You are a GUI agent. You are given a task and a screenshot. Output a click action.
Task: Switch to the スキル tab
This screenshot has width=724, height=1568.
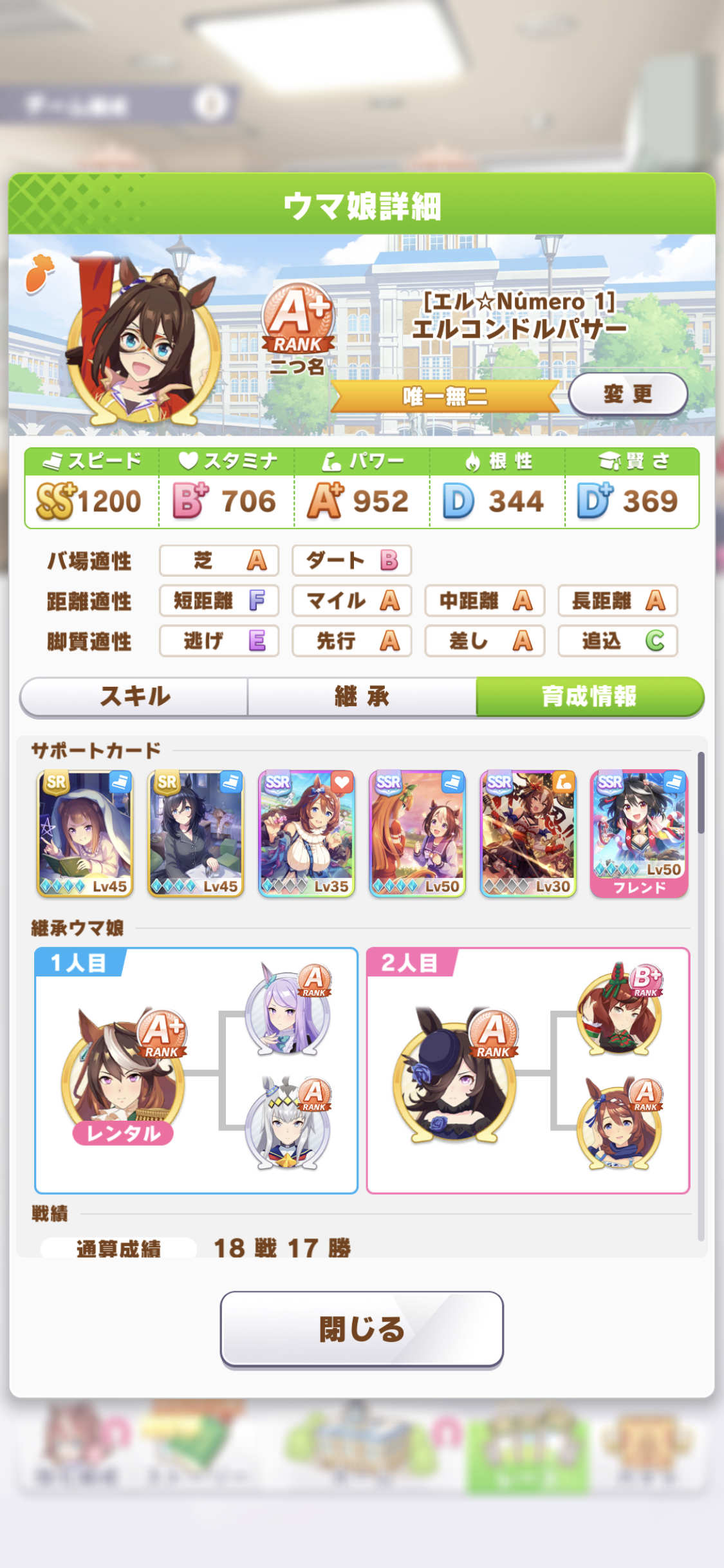click(x=135, y=696)
